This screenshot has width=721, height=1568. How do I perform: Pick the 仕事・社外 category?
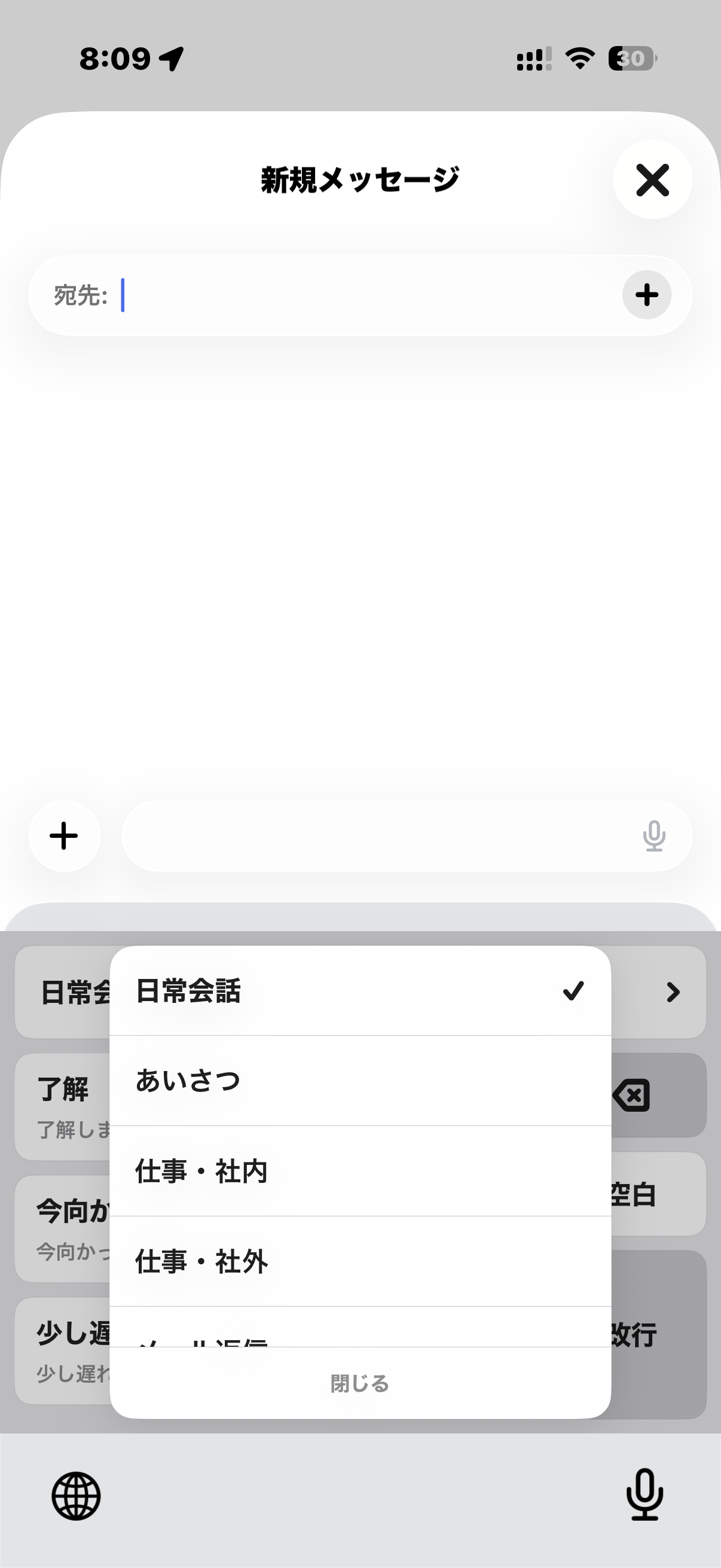[x=360, y=1261]
